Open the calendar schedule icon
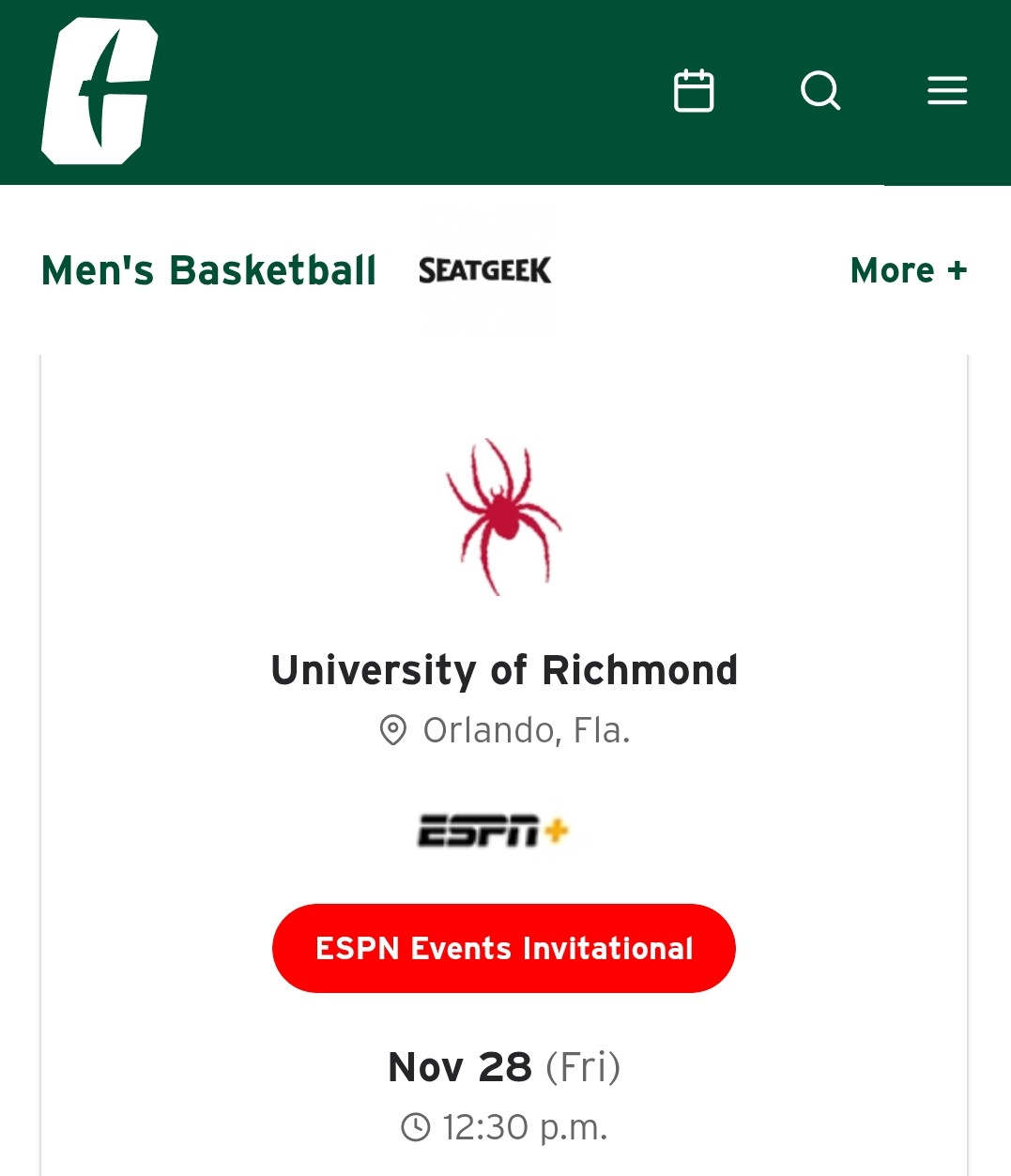This screenshot has height=1176, width=1011. 694,91
